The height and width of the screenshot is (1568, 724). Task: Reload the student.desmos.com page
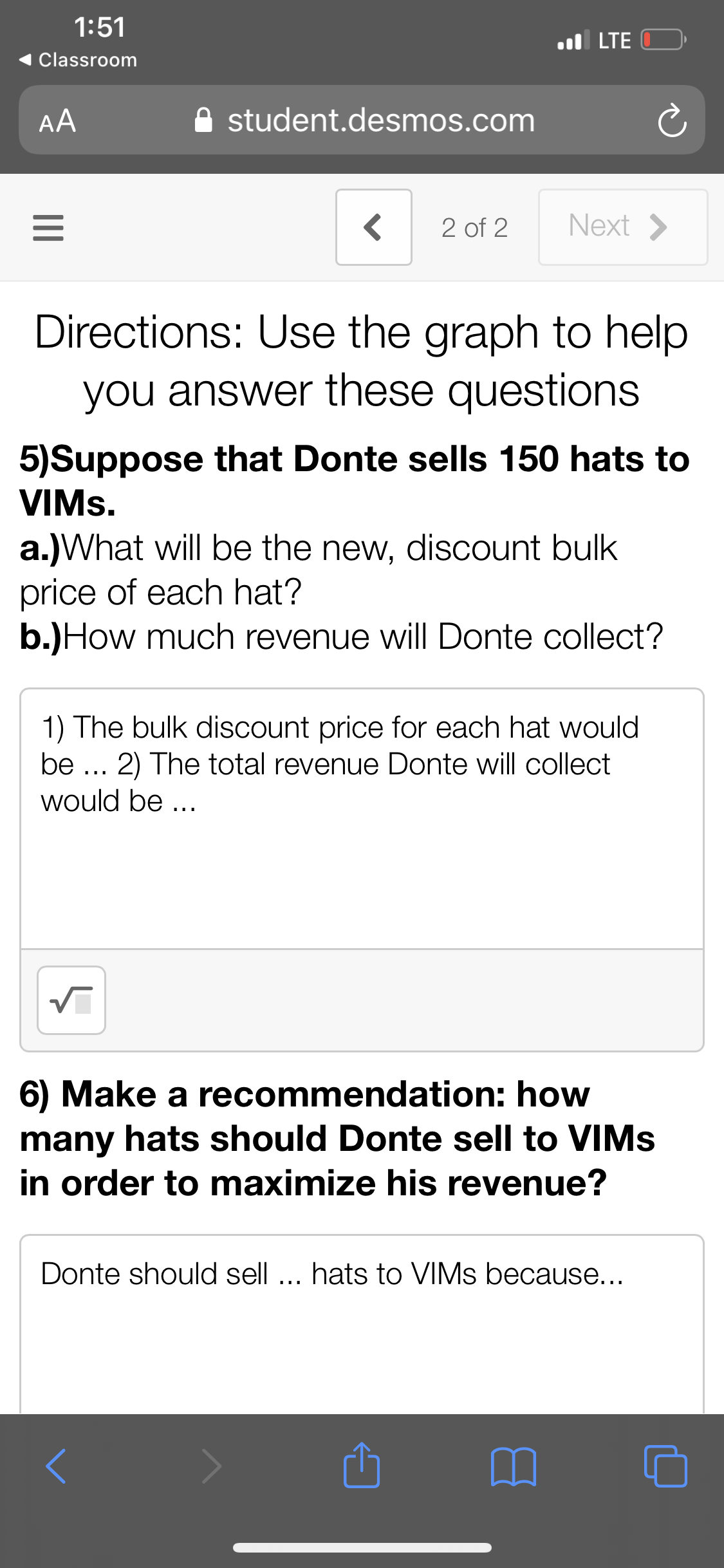[671, 120]
